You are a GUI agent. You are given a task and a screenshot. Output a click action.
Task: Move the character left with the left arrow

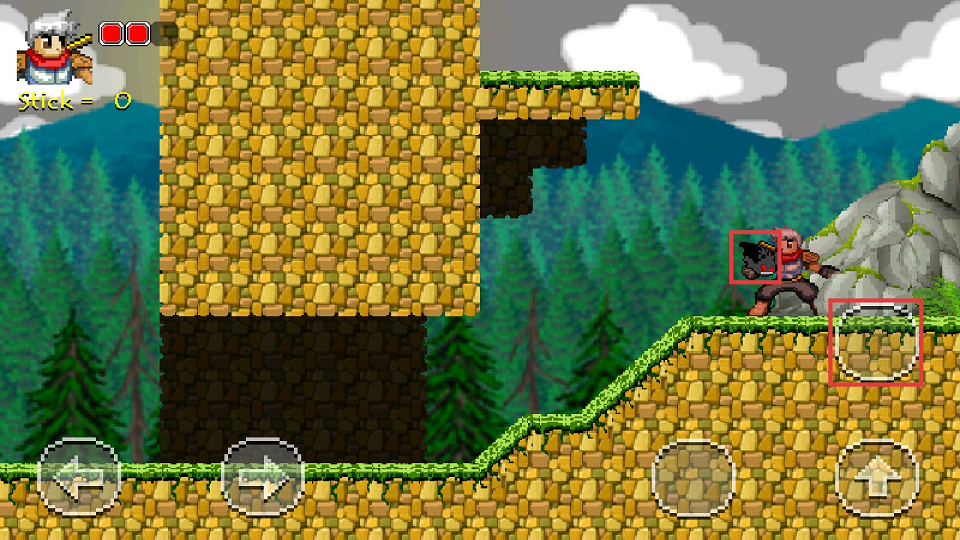tap(79, 479)
